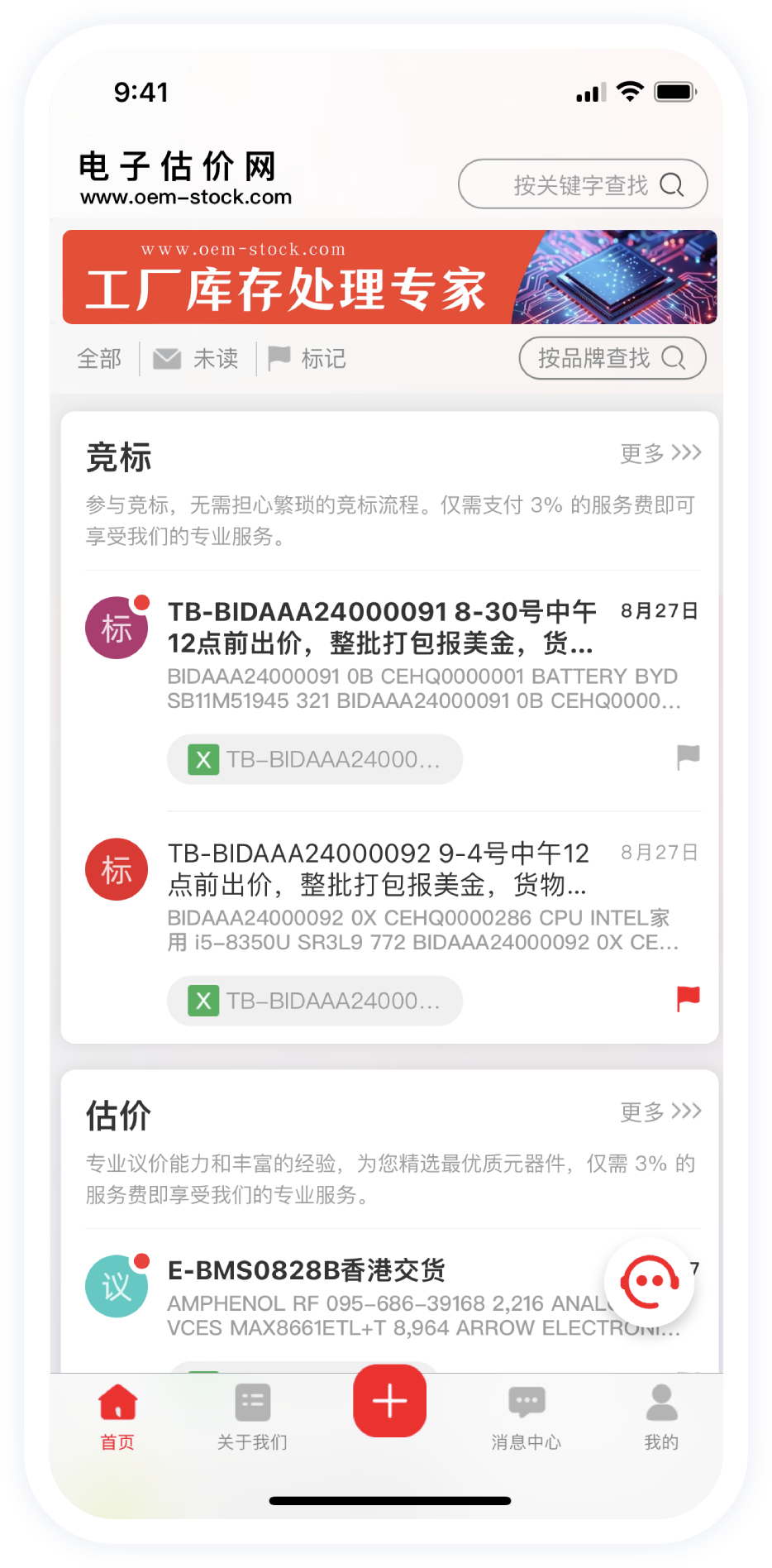Open the 我的 profile tab

(x=661, y=1417)
